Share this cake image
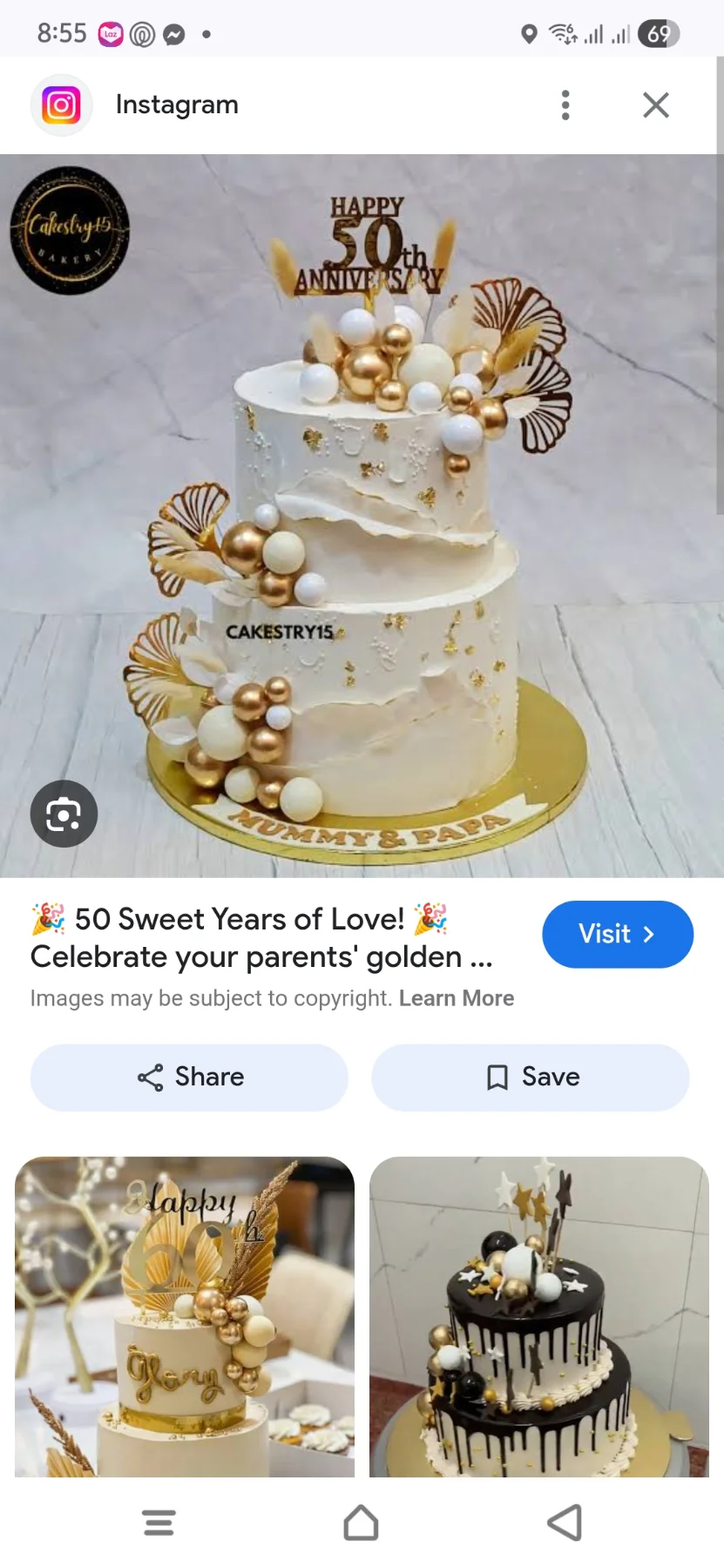Screen dimensions: 724x1568 tap(189, 1077)
